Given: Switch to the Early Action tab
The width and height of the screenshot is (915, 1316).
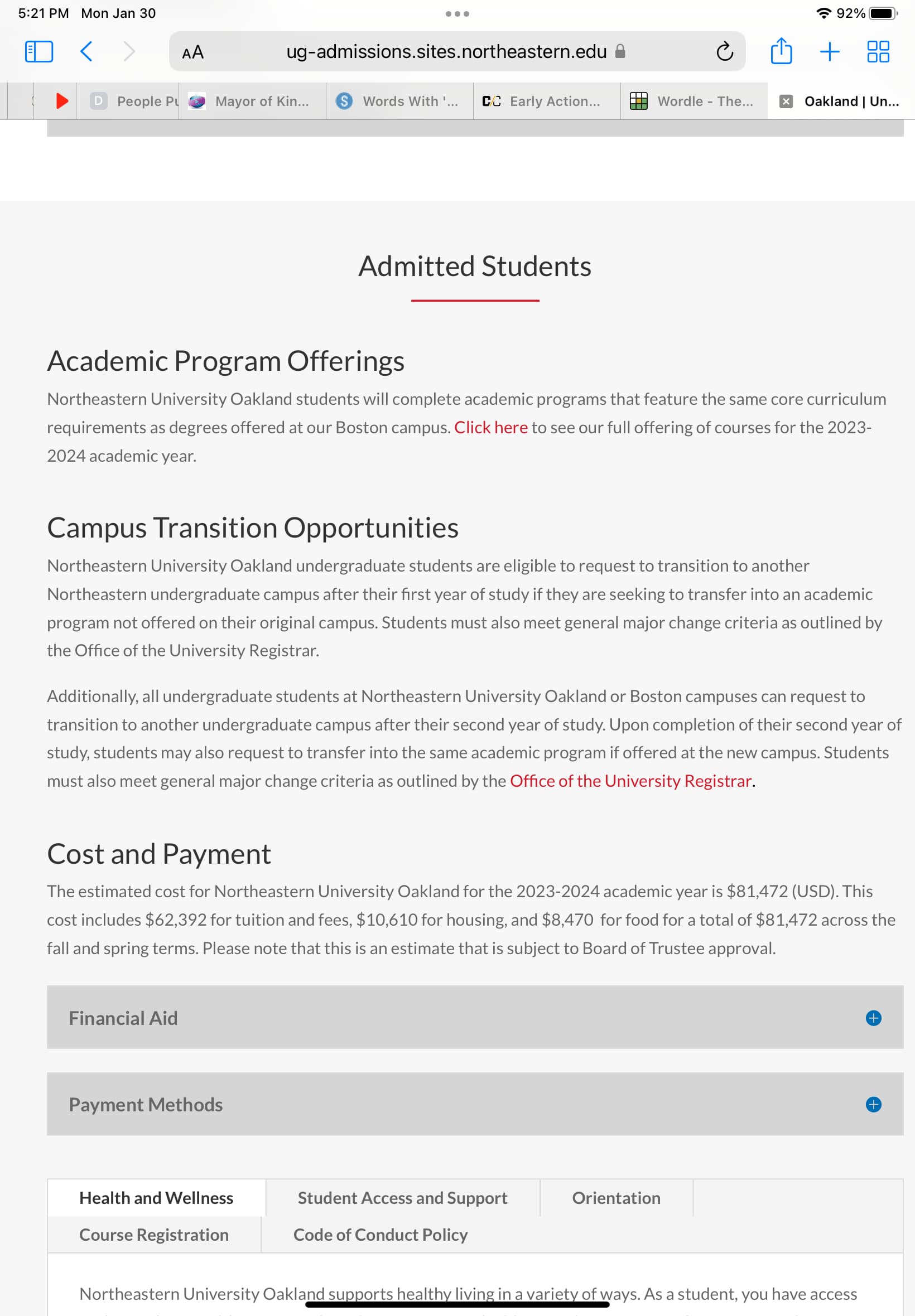Looking at the screenshot, I should [554, 101].
